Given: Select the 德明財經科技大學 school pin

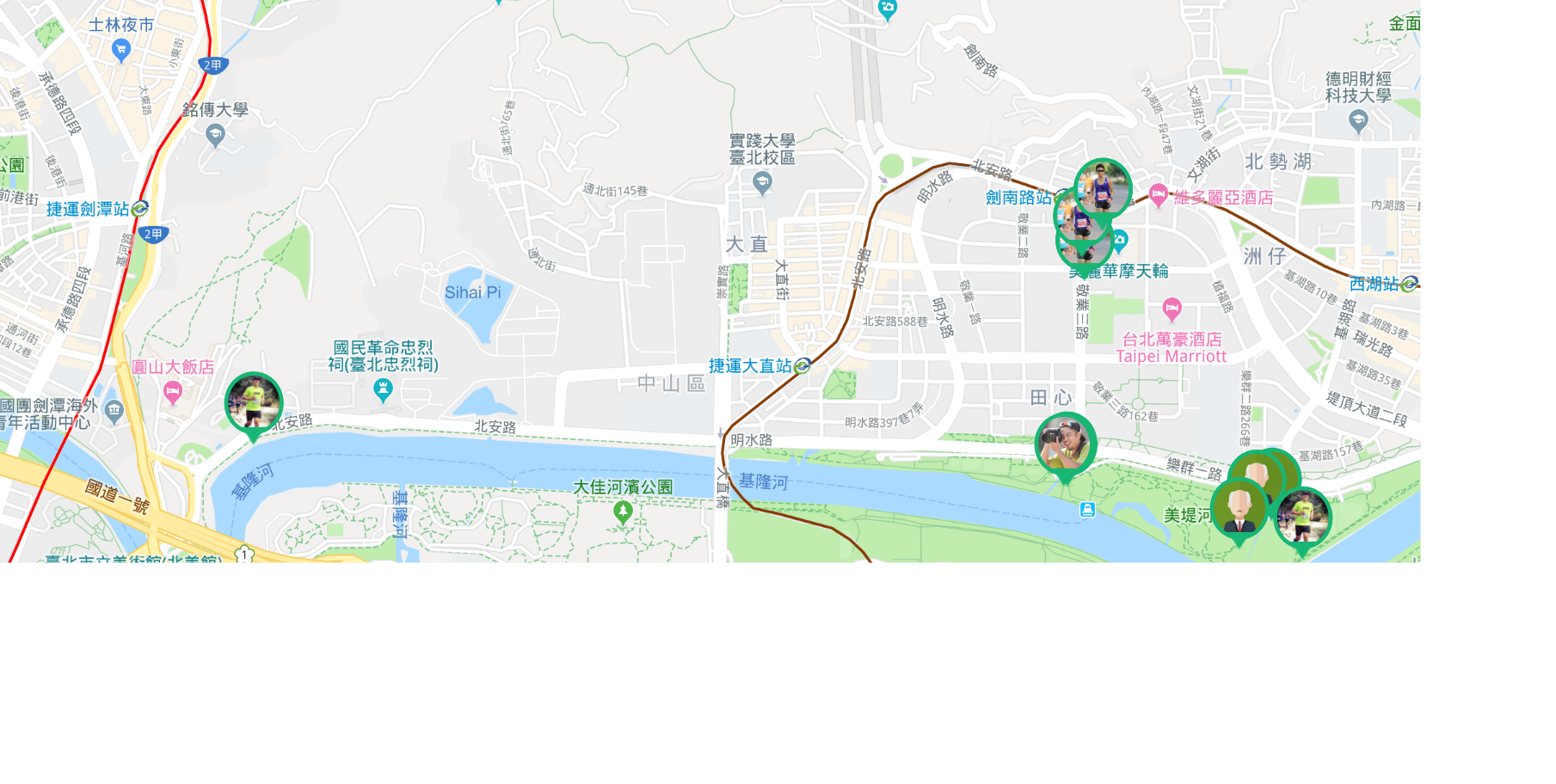Looking at the screenshot, I should tap(1358, 121).
